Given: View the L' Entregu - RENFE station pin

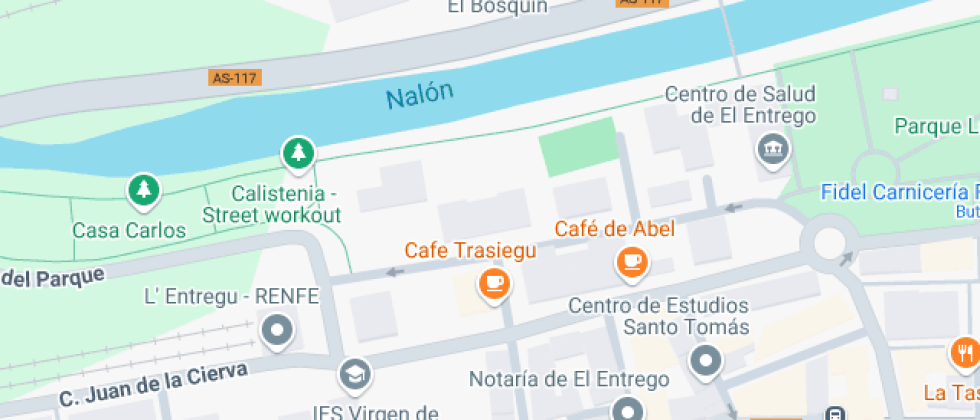Looking at the screenshot, I should tap(276, 329).
